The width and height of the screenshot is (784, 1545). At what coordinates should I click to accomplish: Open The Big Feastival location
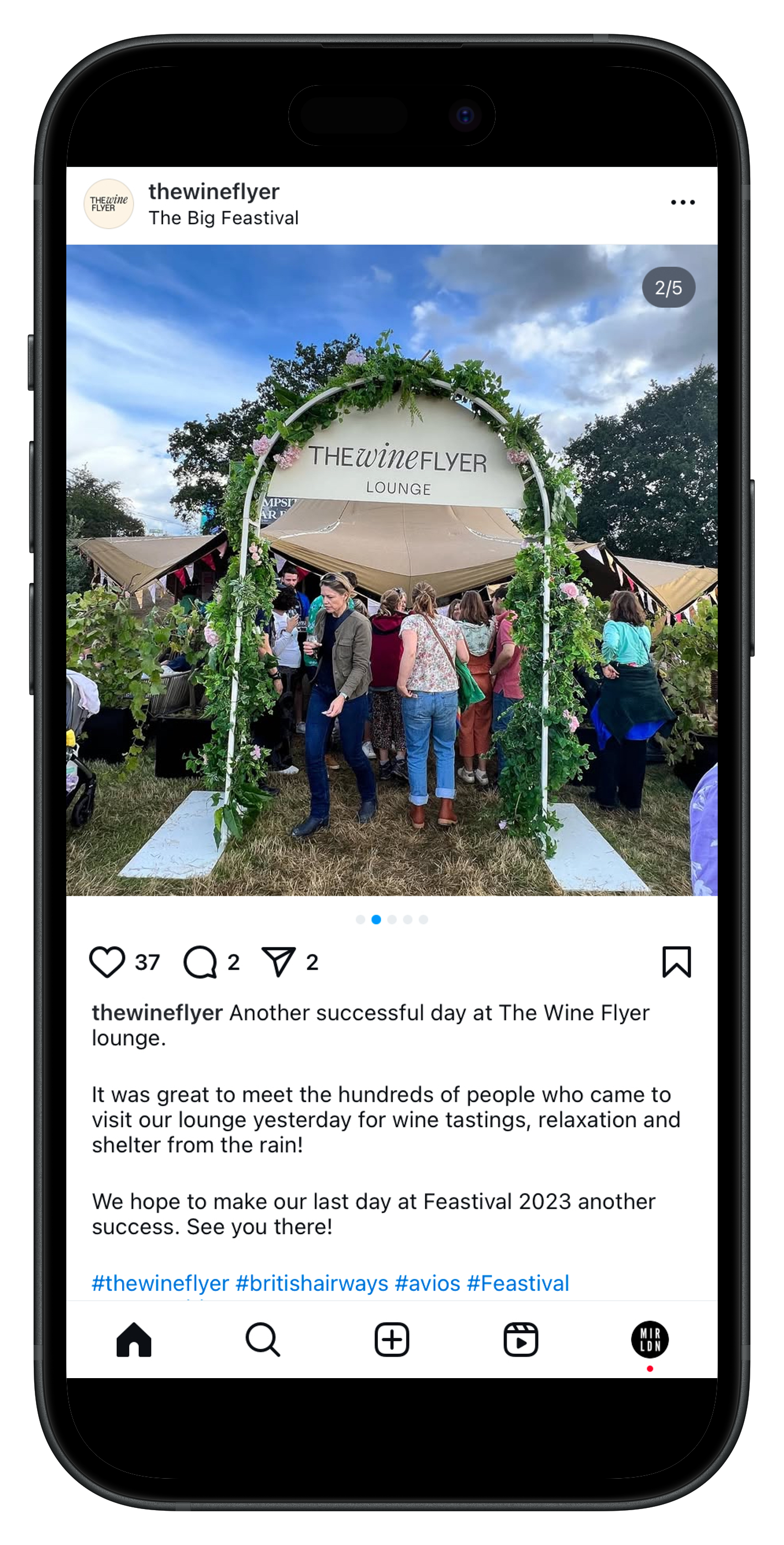(x=224, y=218)
